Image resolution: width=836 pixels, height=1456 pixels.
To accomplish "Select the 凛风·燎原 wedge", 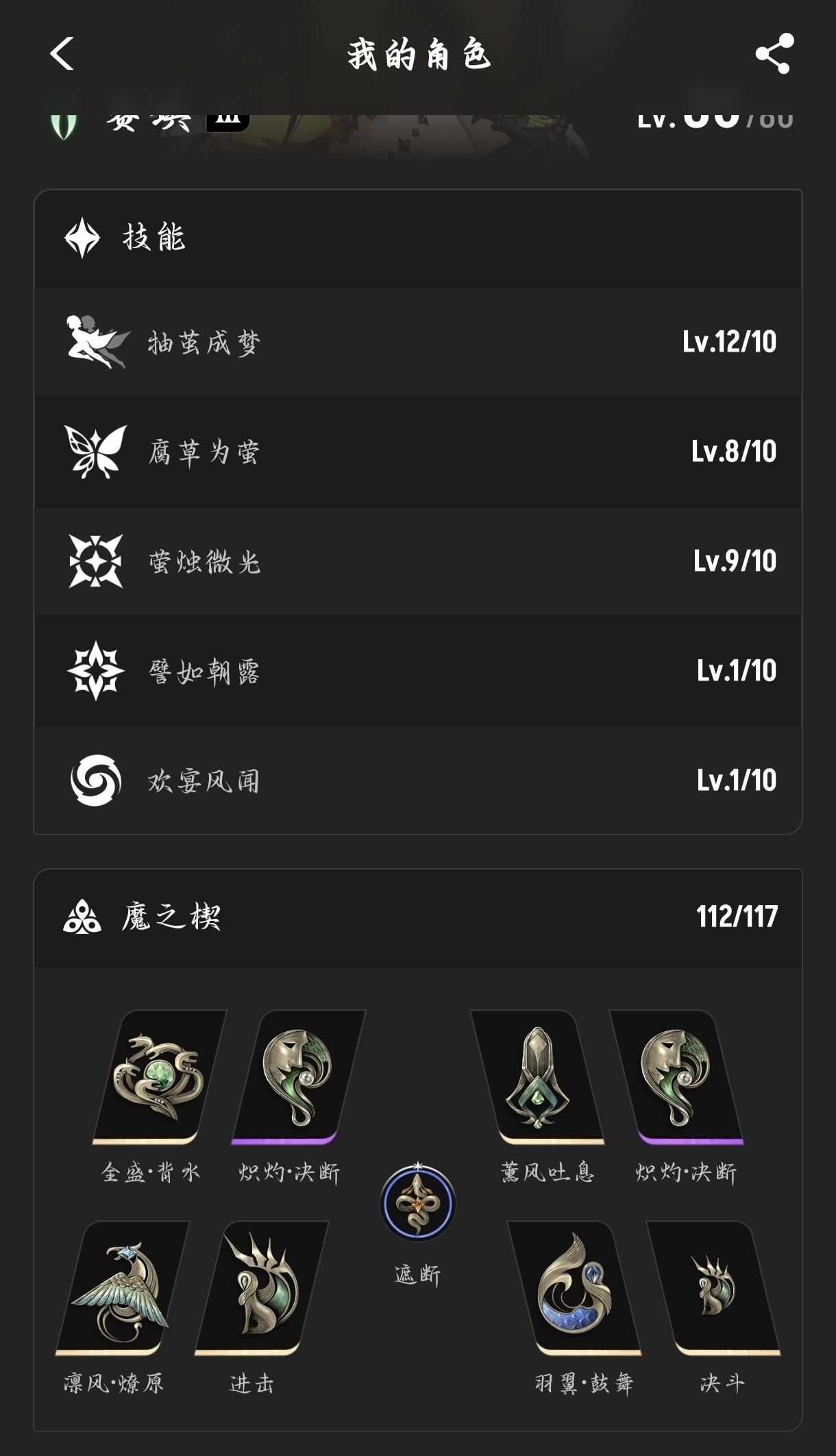I will (x=122, y=1287).
